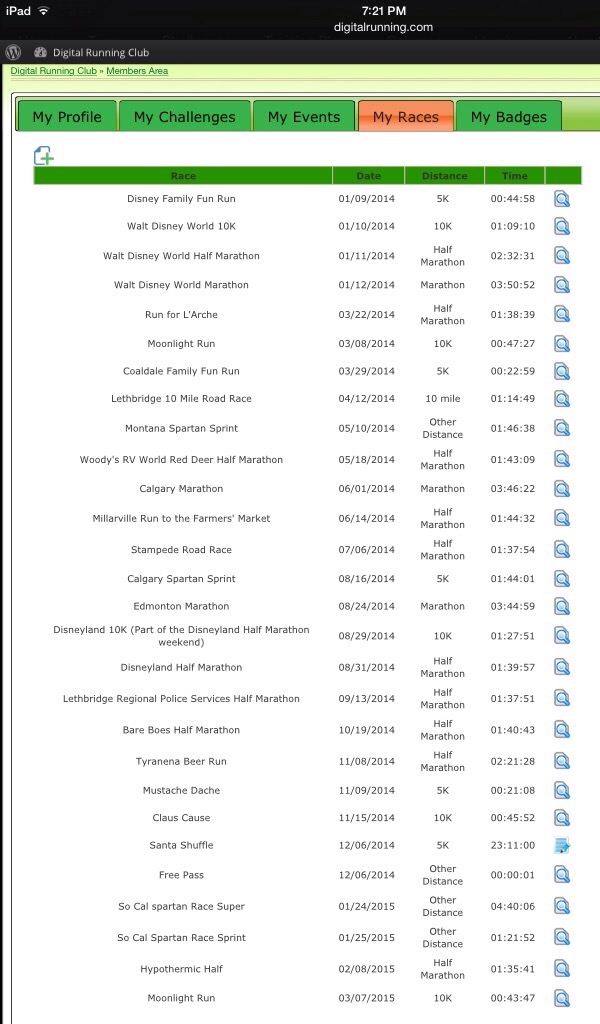Open details for Disneyland Half Marathon

pyautogui.click(x=562, y=667)
